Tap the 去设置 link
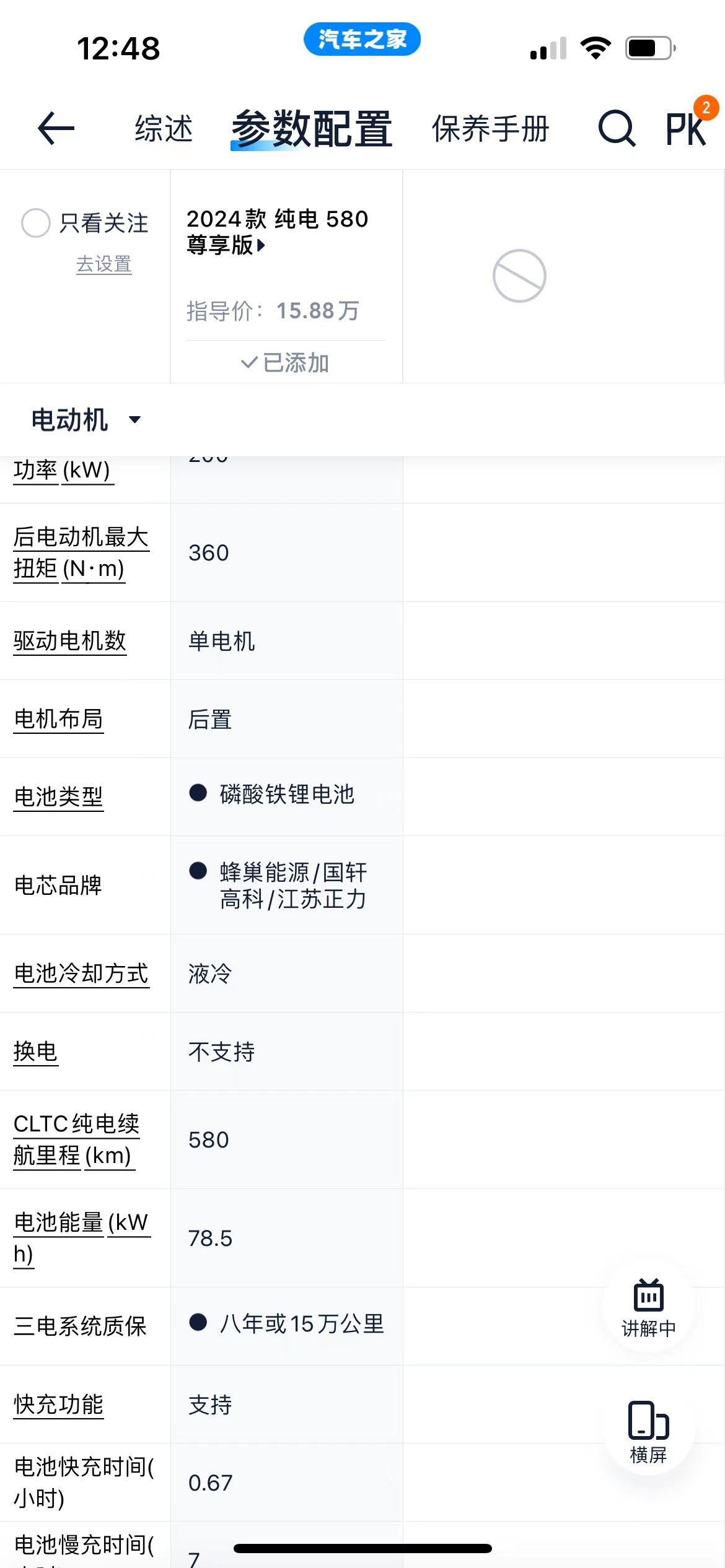The width and height of the screenshot is (725, 1568). click(103, 264)
